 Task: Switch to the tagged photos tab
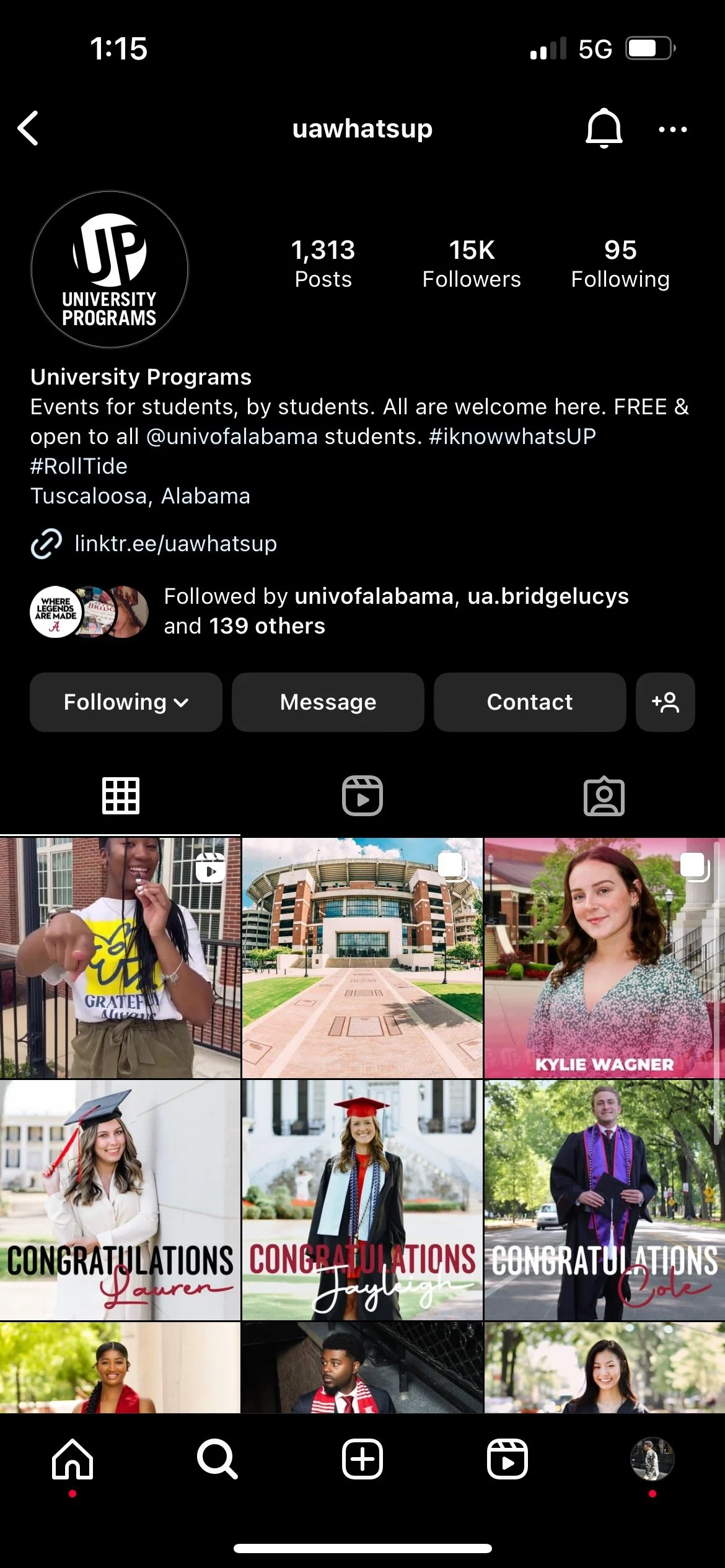click(x=604, y=796)
